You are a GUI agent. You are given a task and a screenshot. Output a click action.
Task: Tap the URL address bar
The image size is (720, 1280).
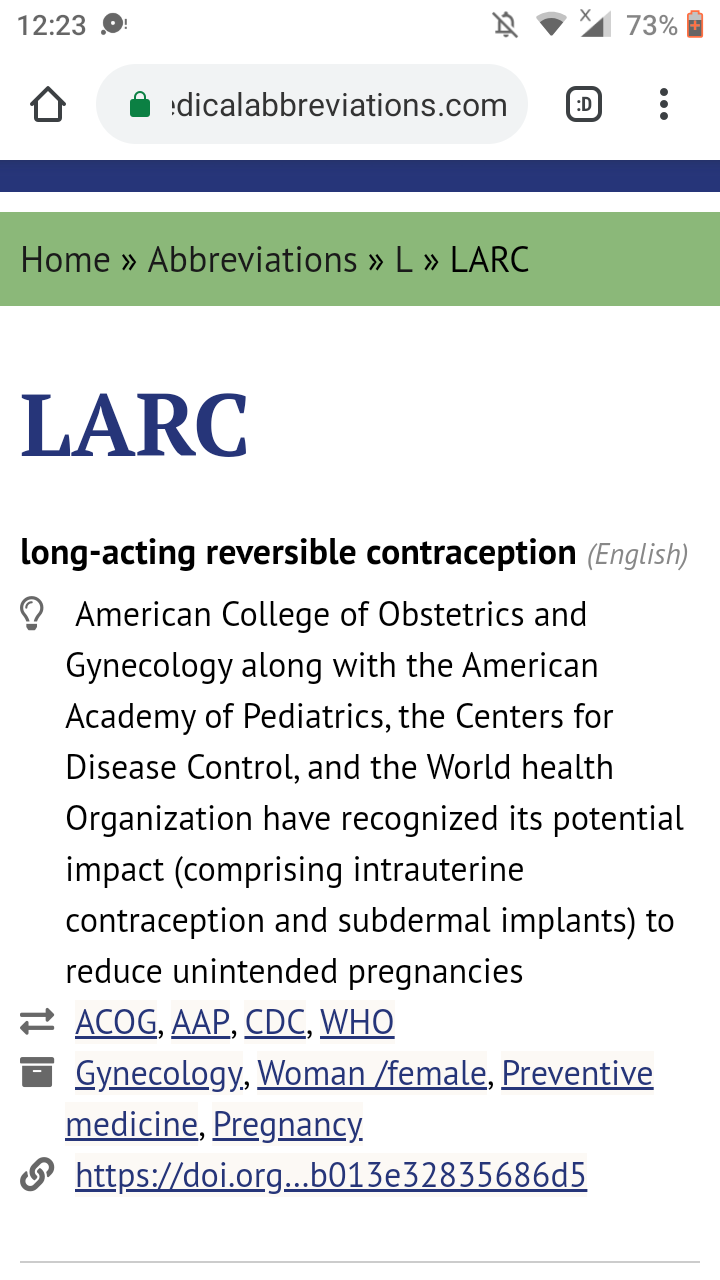click(x=312, y=105)
